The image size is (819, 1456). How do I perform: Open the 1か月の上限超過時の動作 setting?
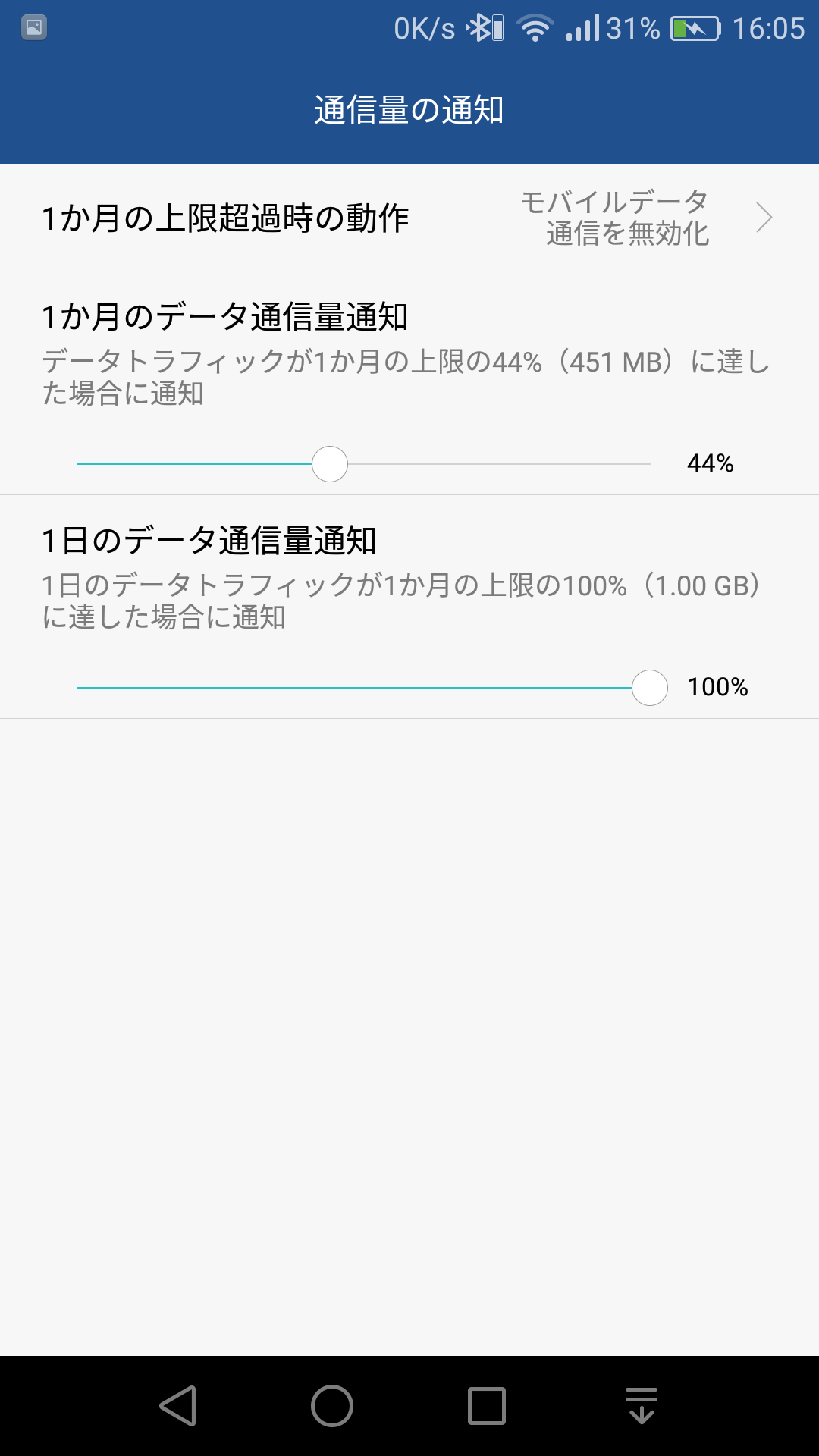tap(409, 218)
